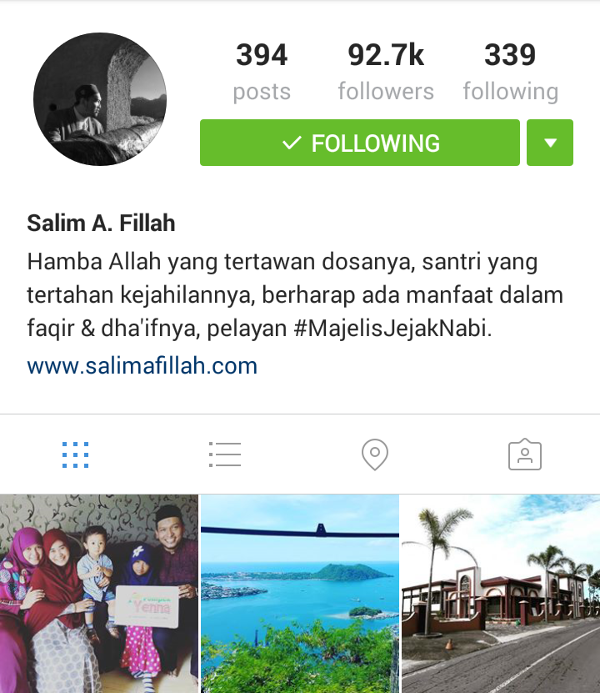Open the 92.7k followers list
The height and width of the screenshot is (693, 600).
click(x=385, y=71)
